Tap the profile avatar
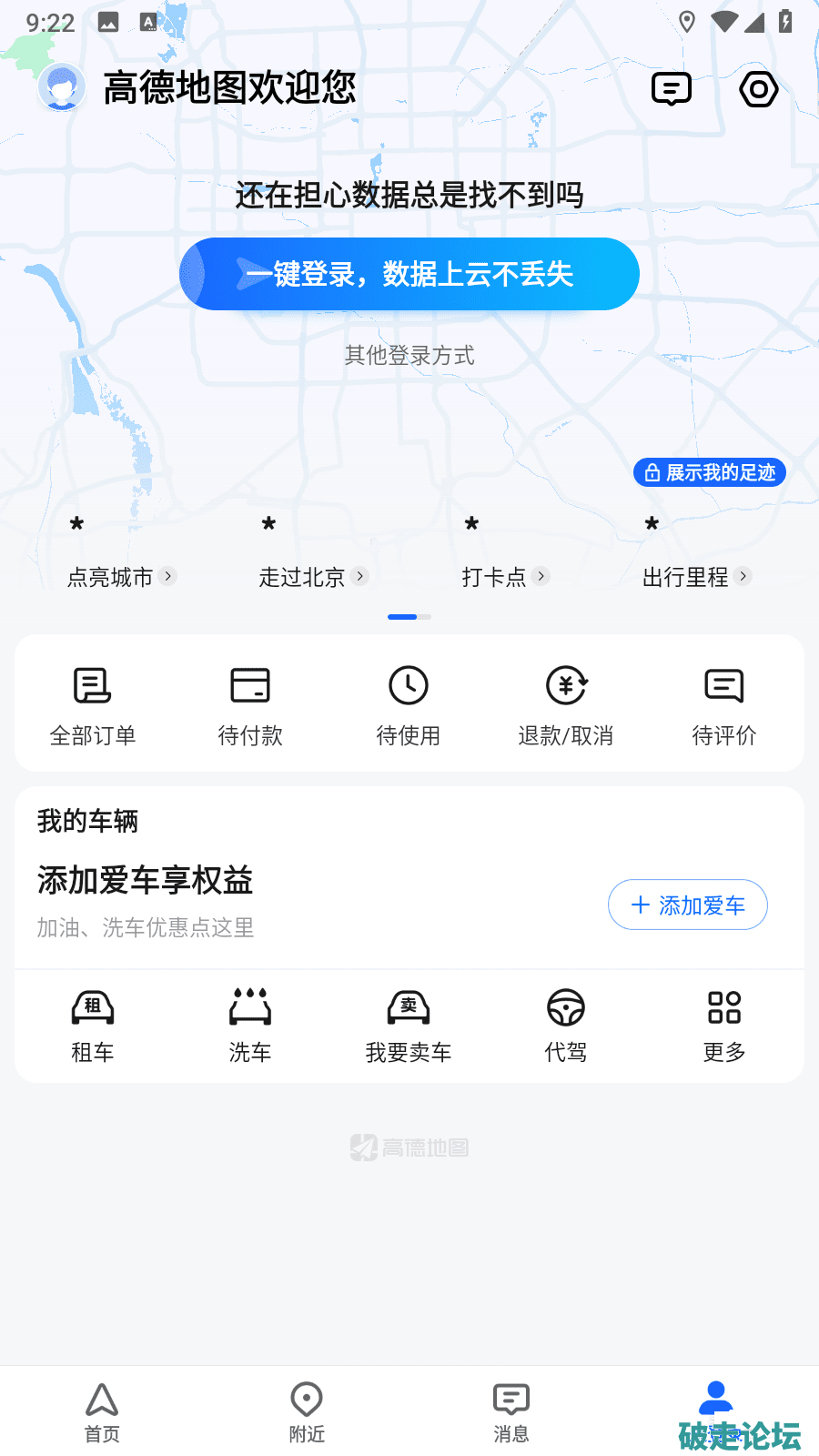The image size is (819, 1456). point(61,87)
